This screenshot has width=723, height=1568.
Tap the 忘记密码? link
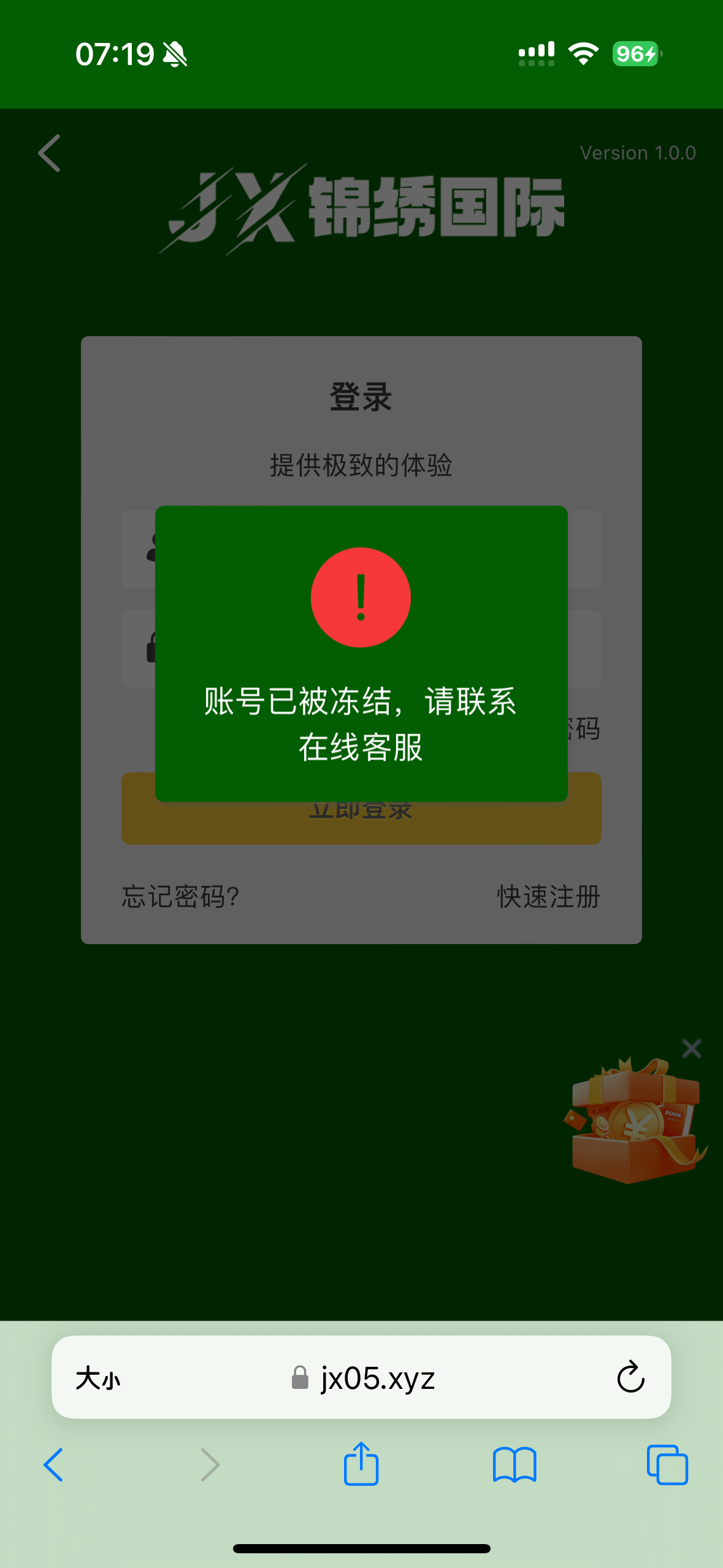click(x=180, y=896)
